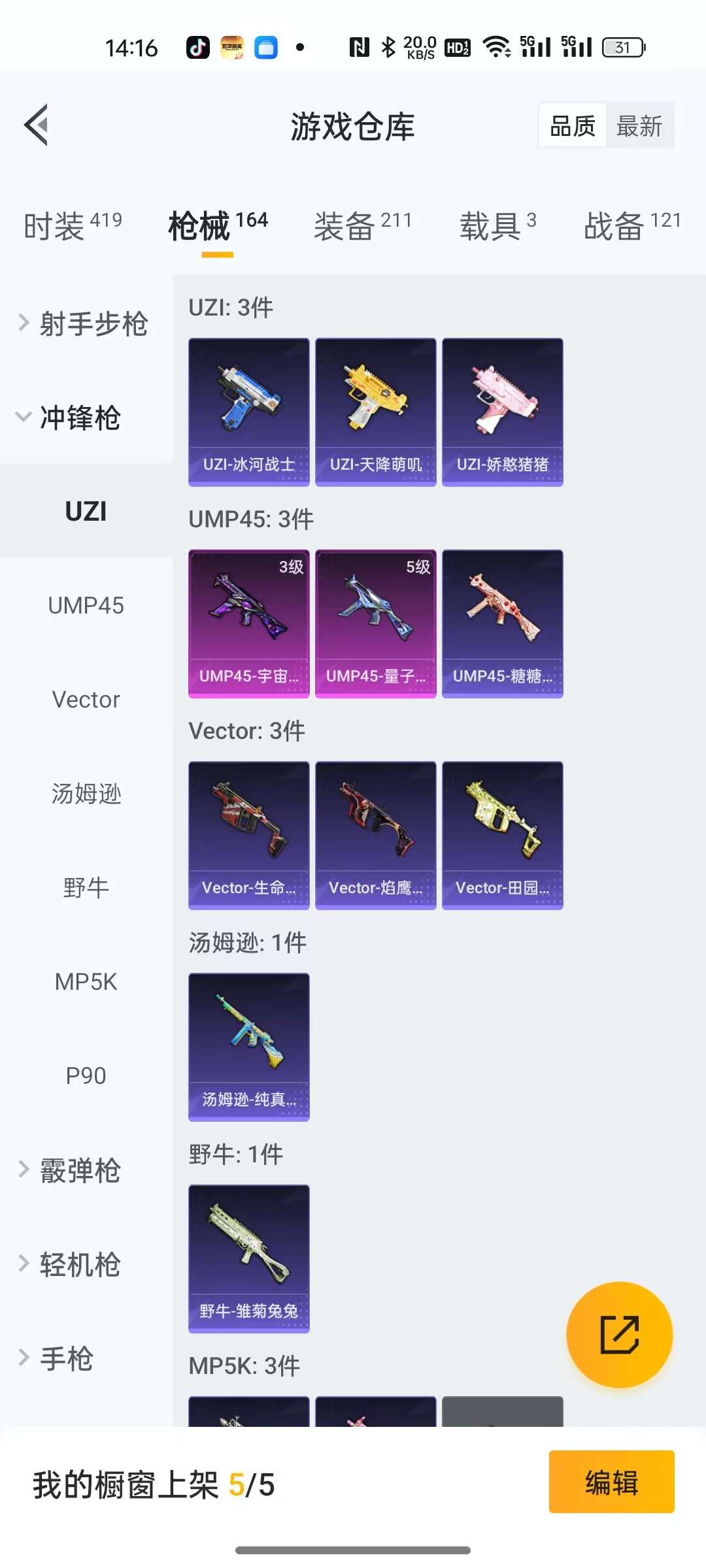The image size is (706, 1568).
Task: Open the level 5 UMP45-量子 skin
Action: [375, 623]
